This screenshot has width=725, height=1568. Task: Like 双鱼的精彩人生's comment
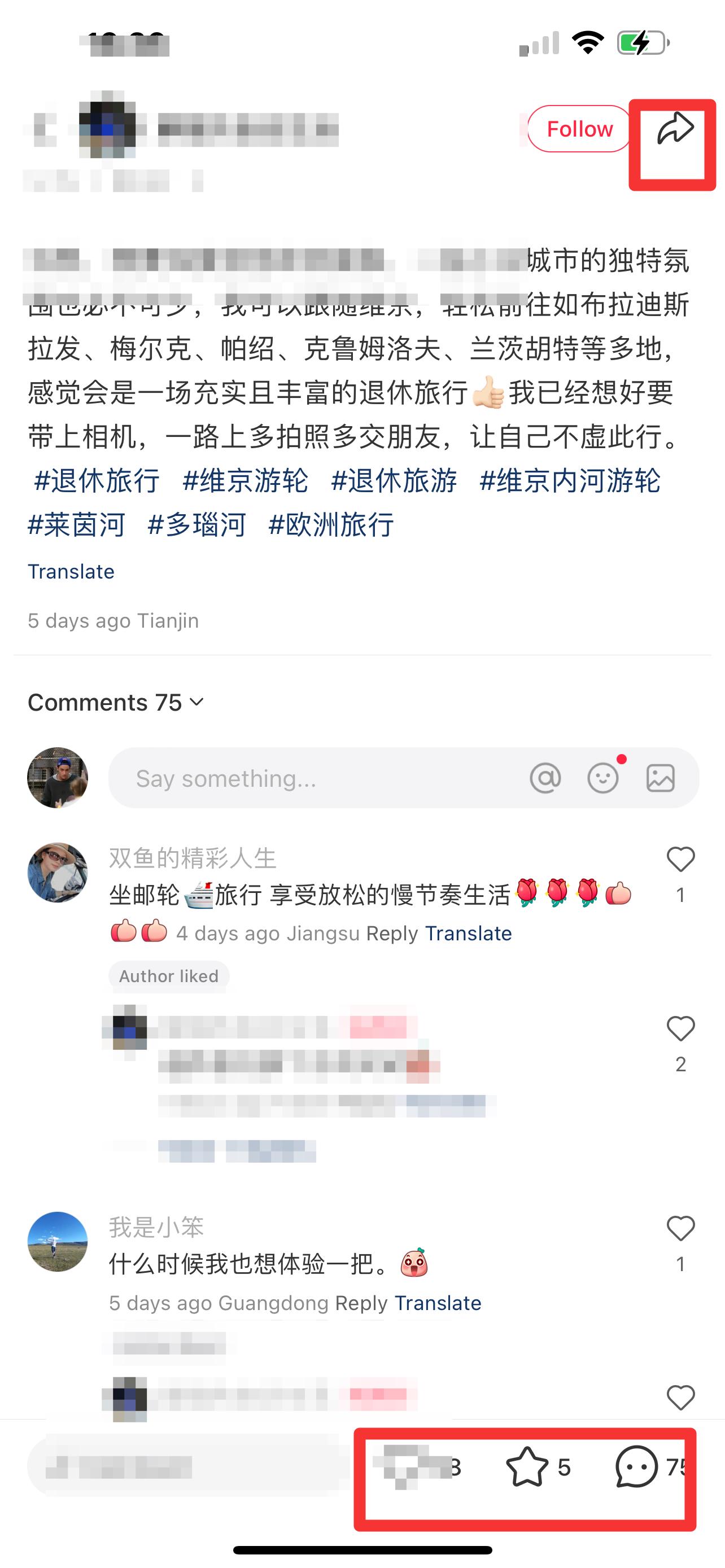680,860
